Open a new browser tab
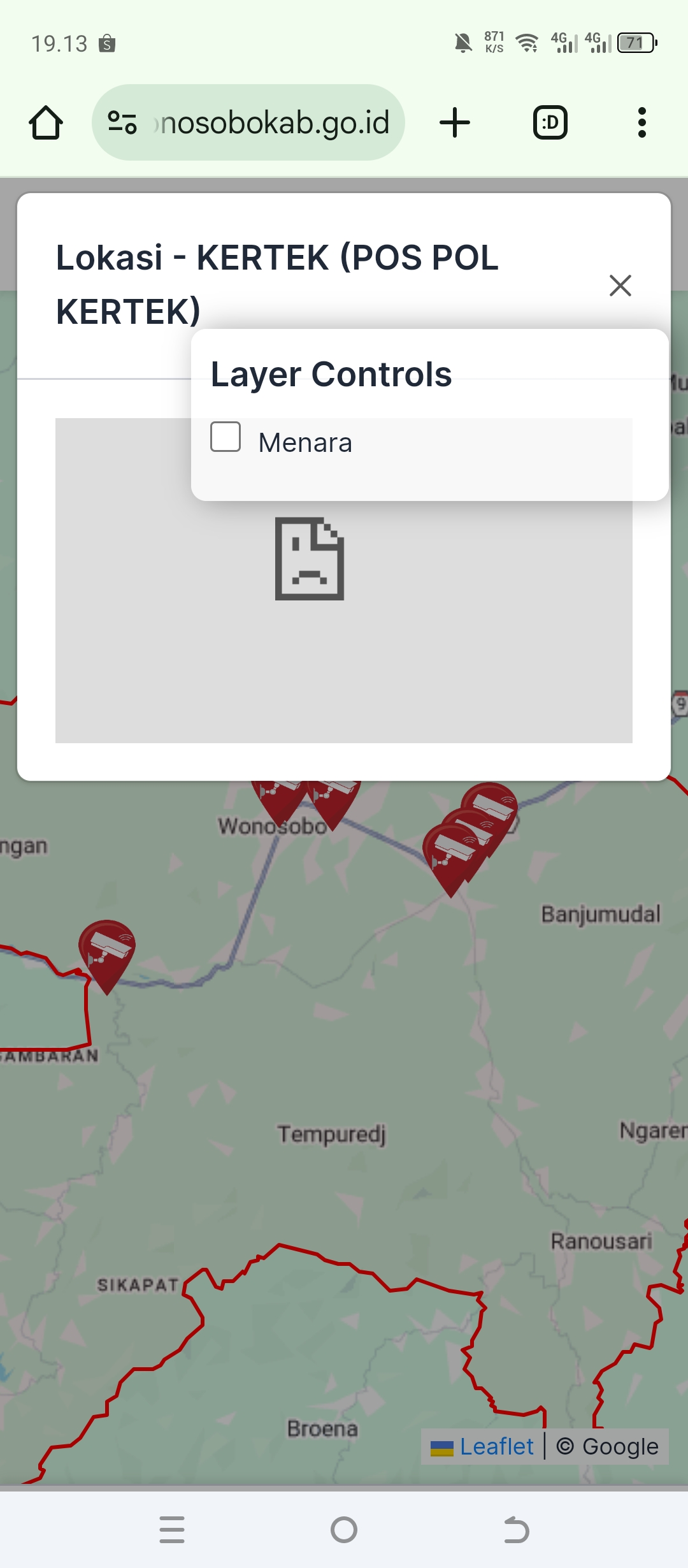688x1568 pixels. (455, 122)
